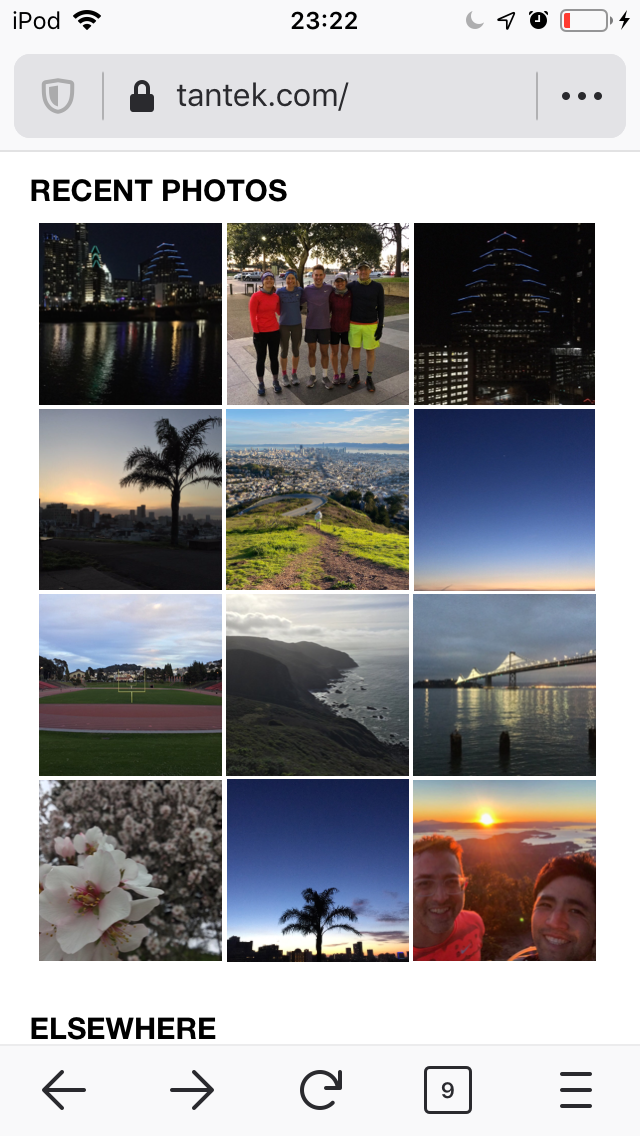Open the sunrise selfie of two men

click(x=504, y=870)
